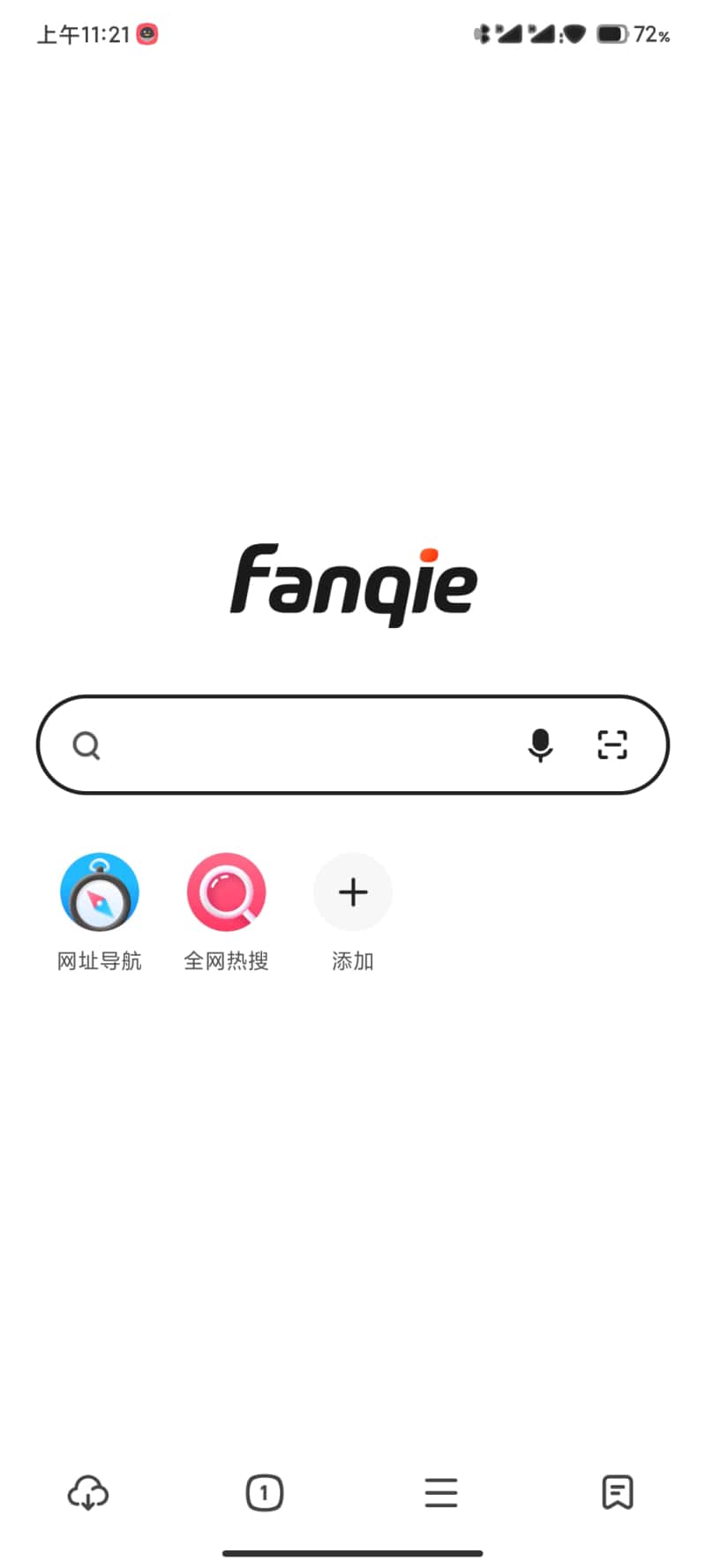Start voice search with the microphone icon
Screen dimensions: 706x1568
point(540,745)
